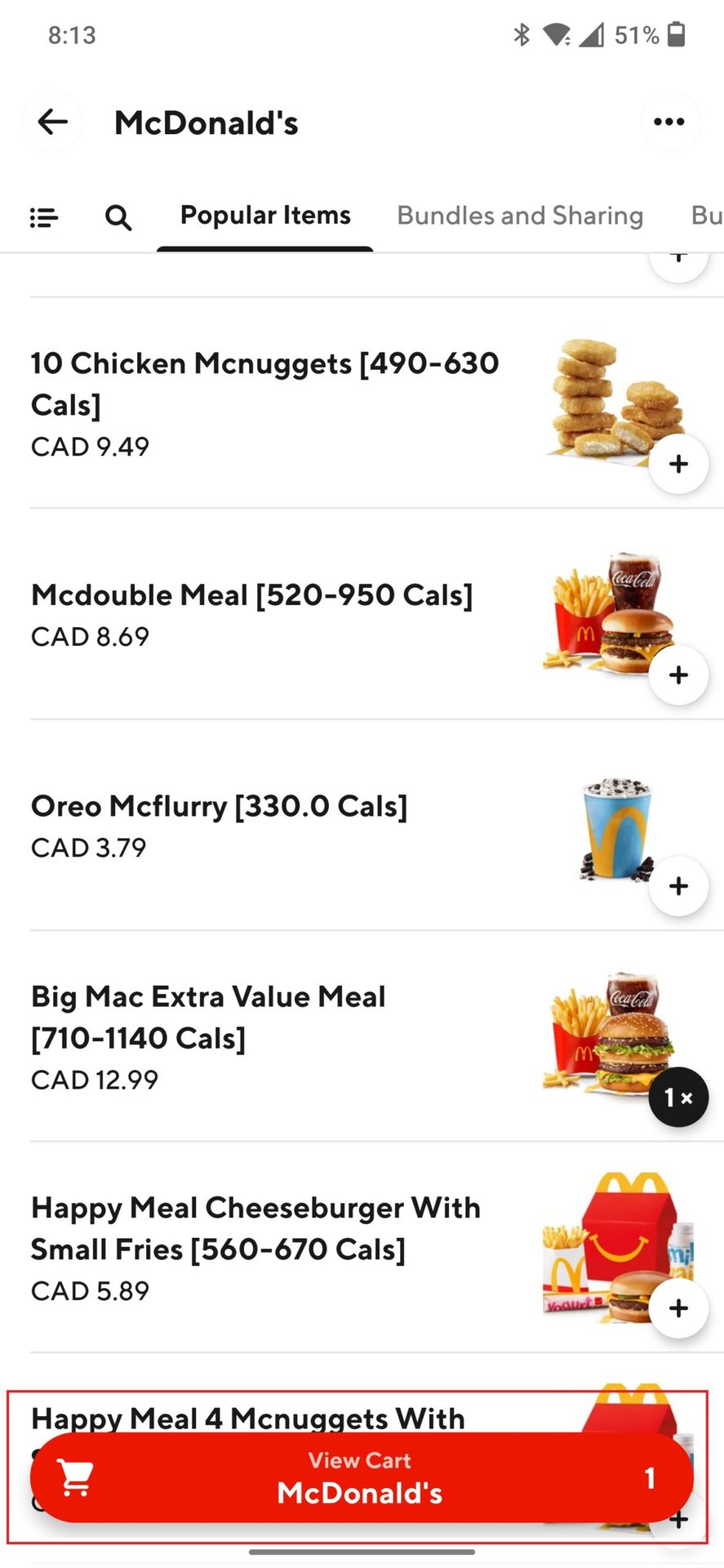This screenshot has height=1568, width=724.
Task: Add Oreo Mcflurry to cart
Action: tap(678, 886)
